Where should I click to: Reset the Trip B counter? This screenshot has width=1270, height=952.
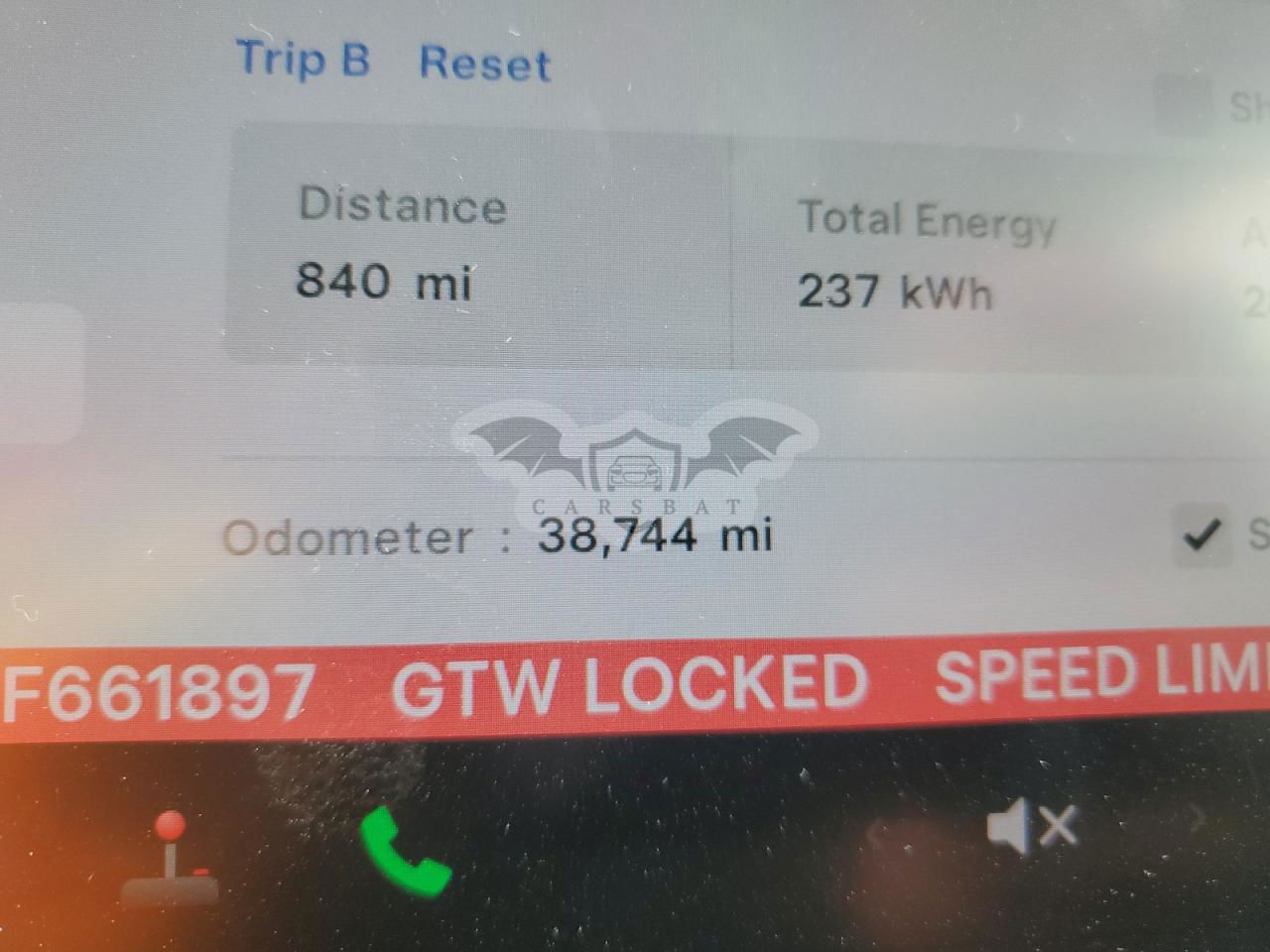pyautogui.click(x=484, y=62)
